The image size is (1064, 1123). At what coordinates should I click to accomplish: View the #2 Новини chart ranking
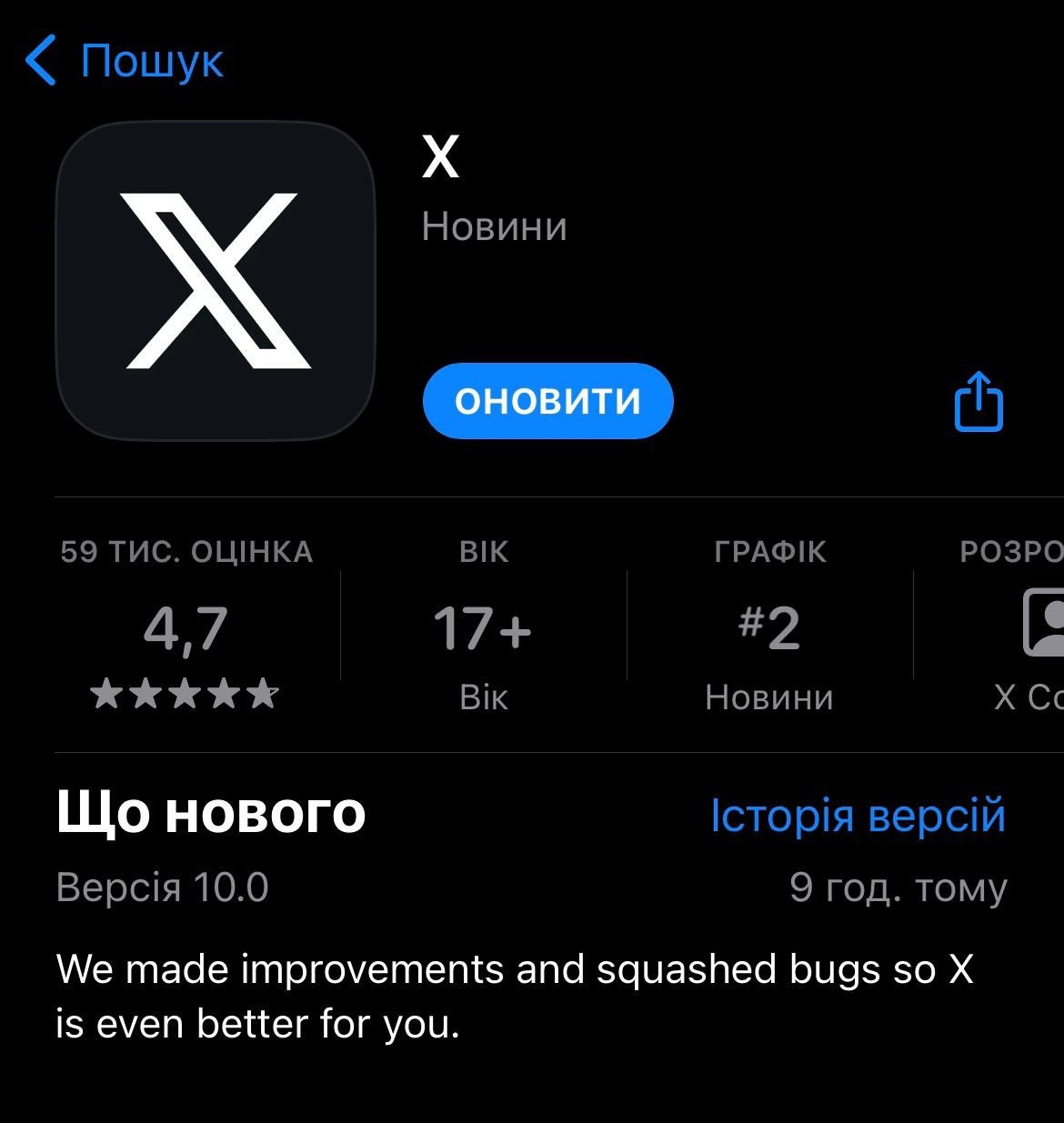769,629
